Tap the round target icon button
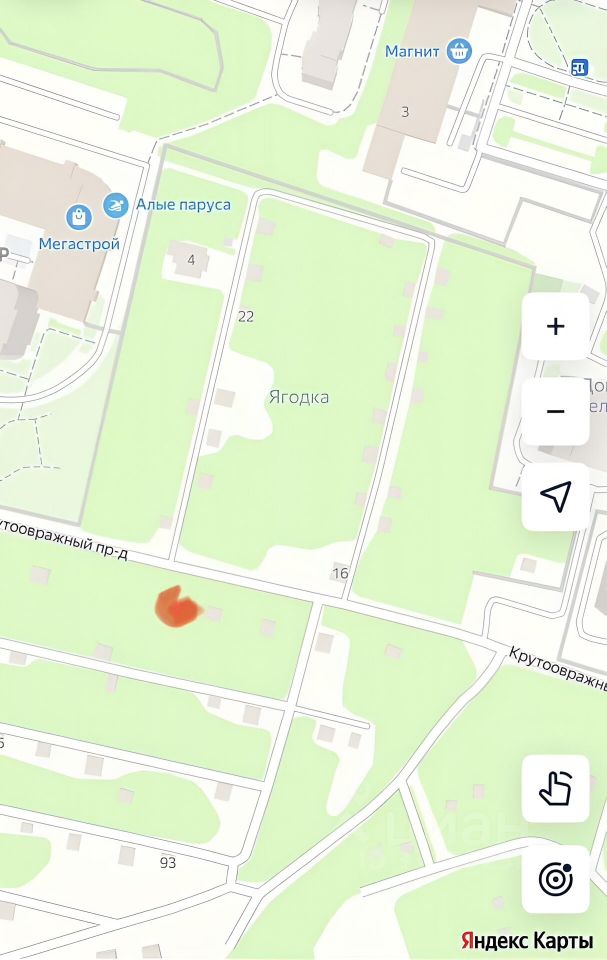607x960 pixels. click(555, 879)
